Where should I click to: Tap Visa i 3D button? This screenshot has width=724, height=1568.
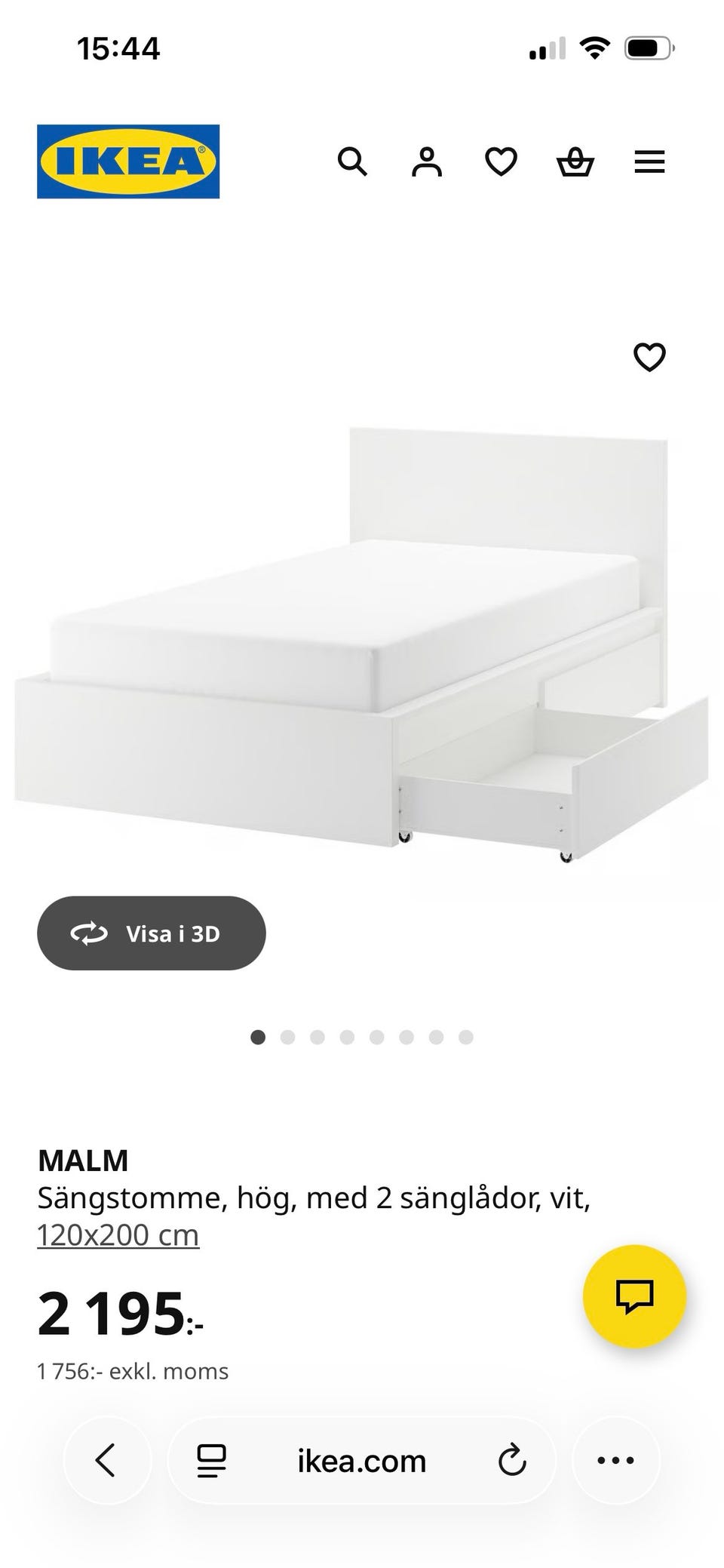click(x=152, y=933)
